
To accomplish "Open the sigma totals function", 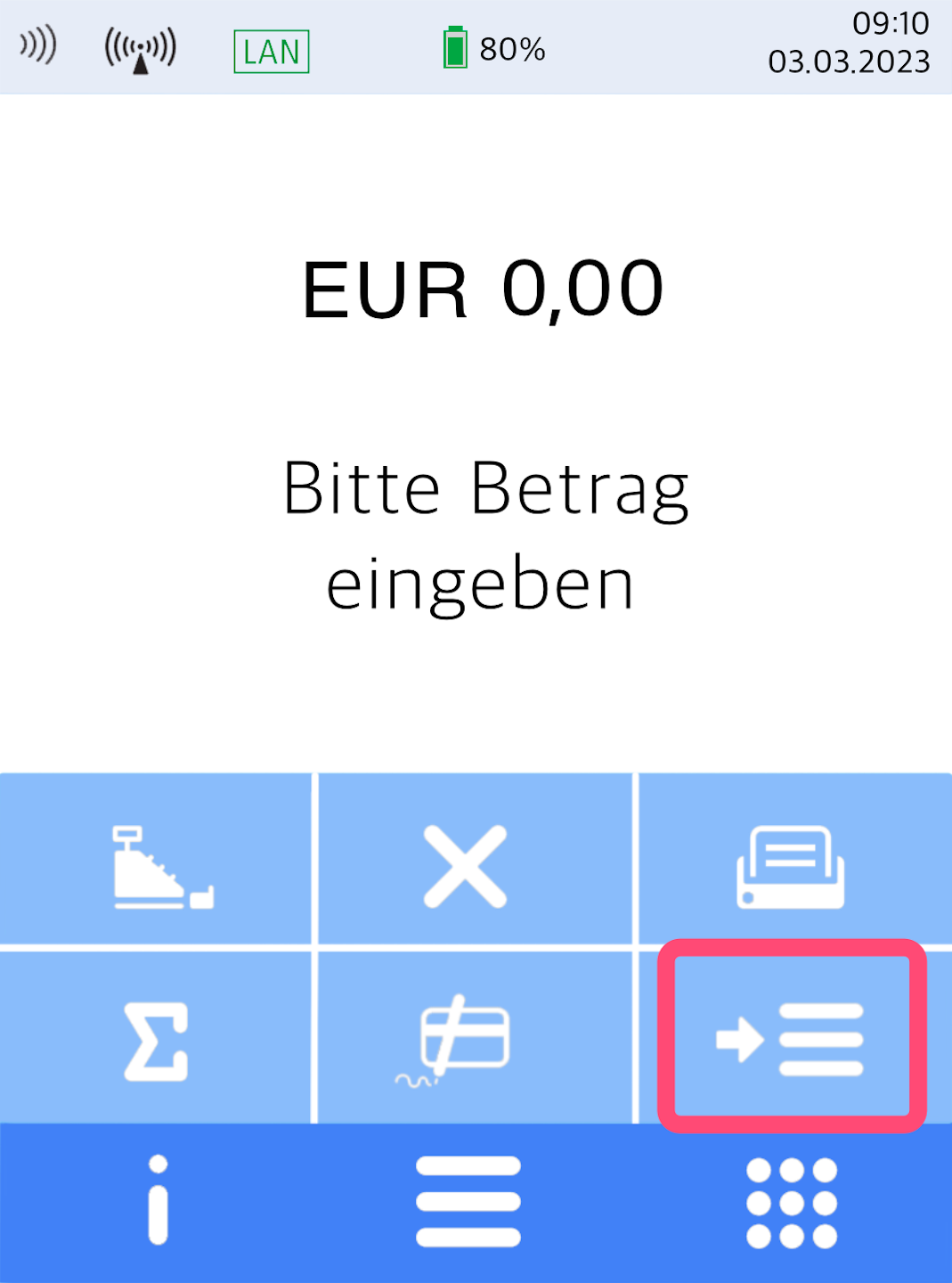I will point(157,1041).
